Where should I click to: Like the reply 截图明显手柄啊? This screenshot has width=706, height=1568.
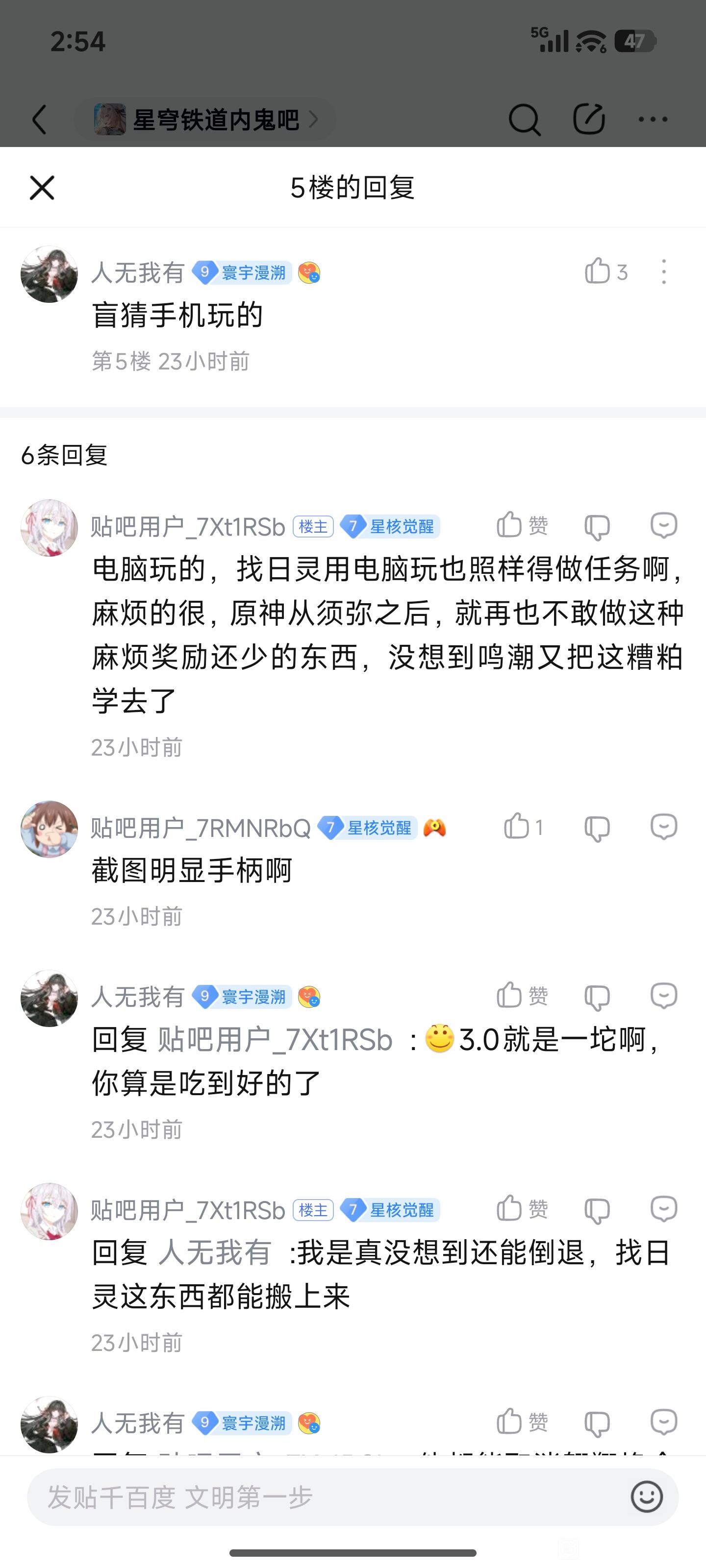tap(517, 827)
